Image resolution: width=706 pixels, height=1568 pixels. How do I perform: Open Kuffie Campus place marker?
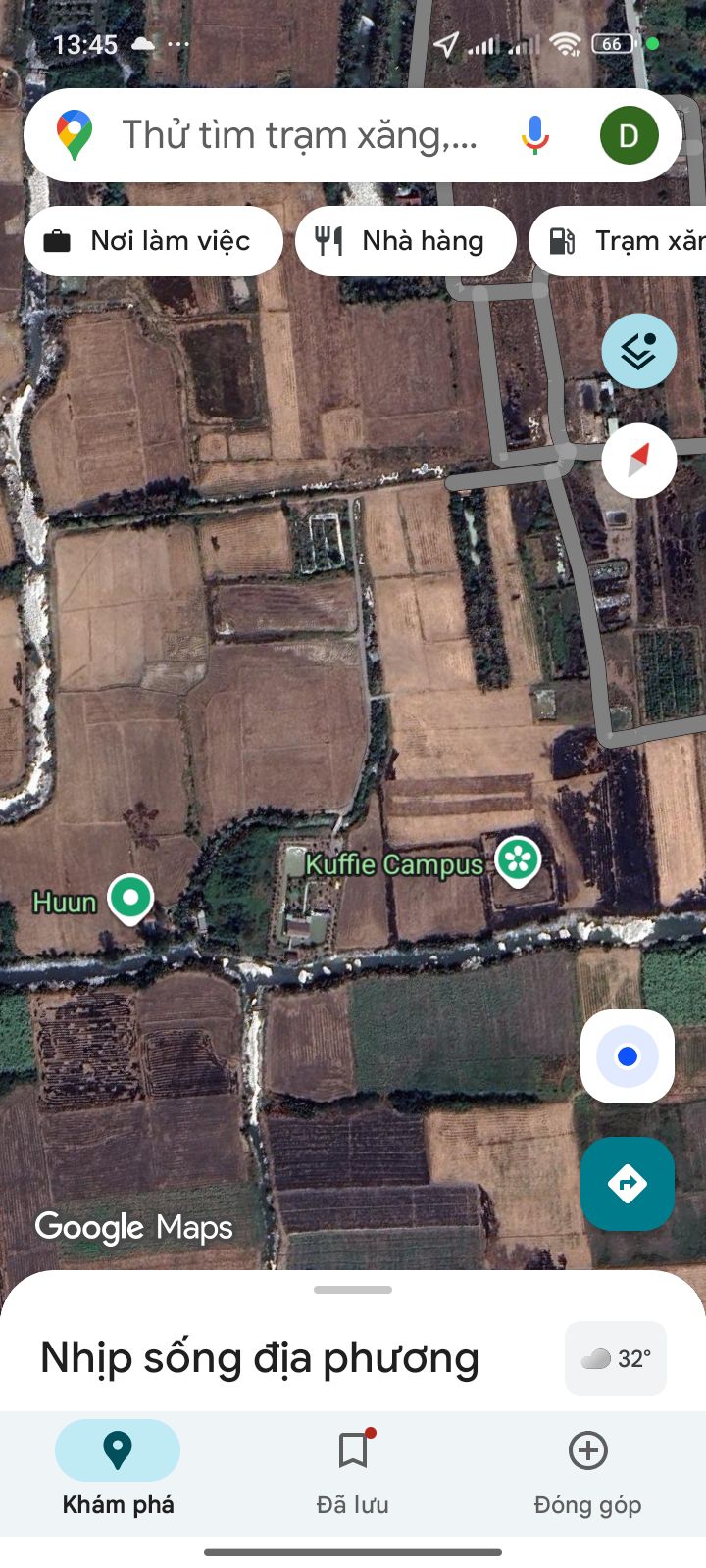(x=518, y=860)
